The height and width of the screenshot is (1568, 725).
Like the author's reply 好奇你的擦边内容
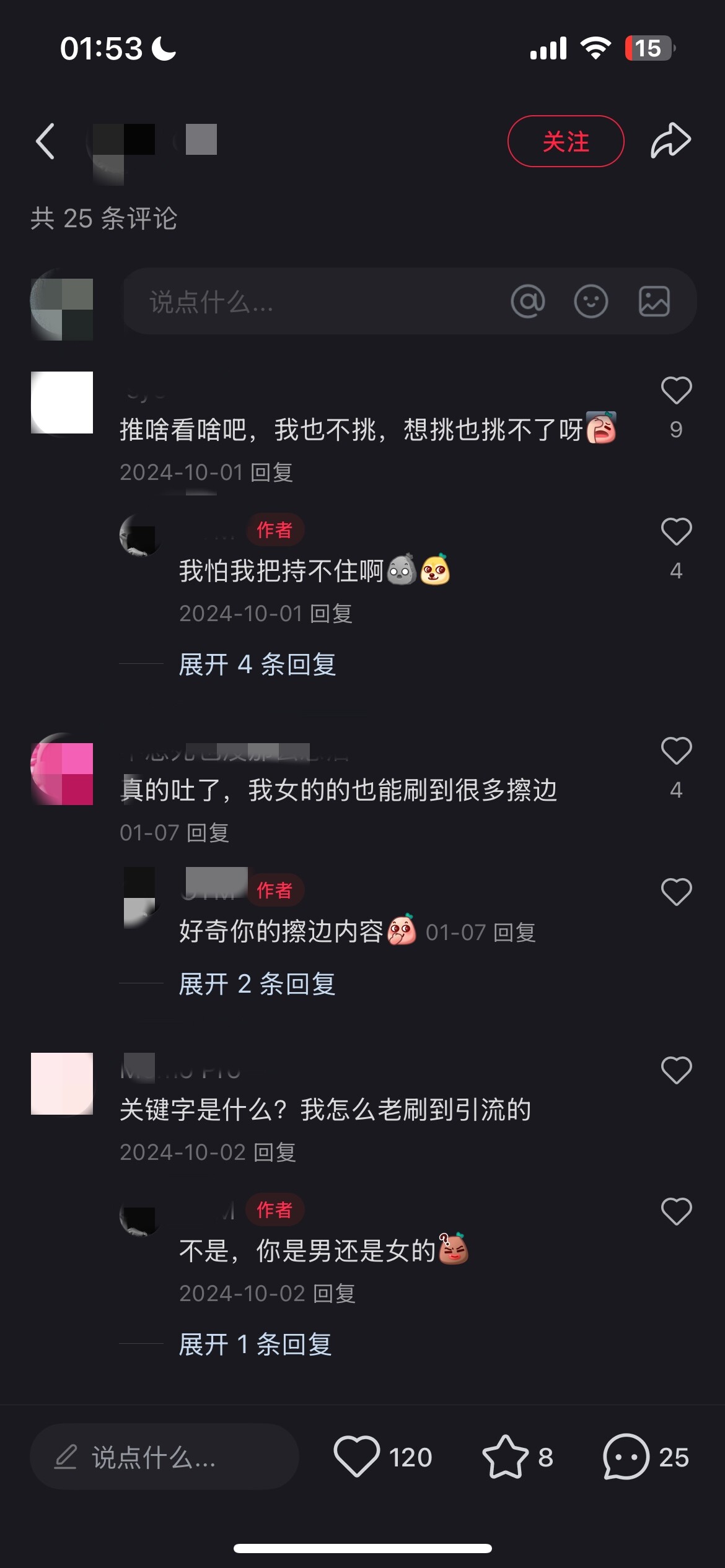676,892
